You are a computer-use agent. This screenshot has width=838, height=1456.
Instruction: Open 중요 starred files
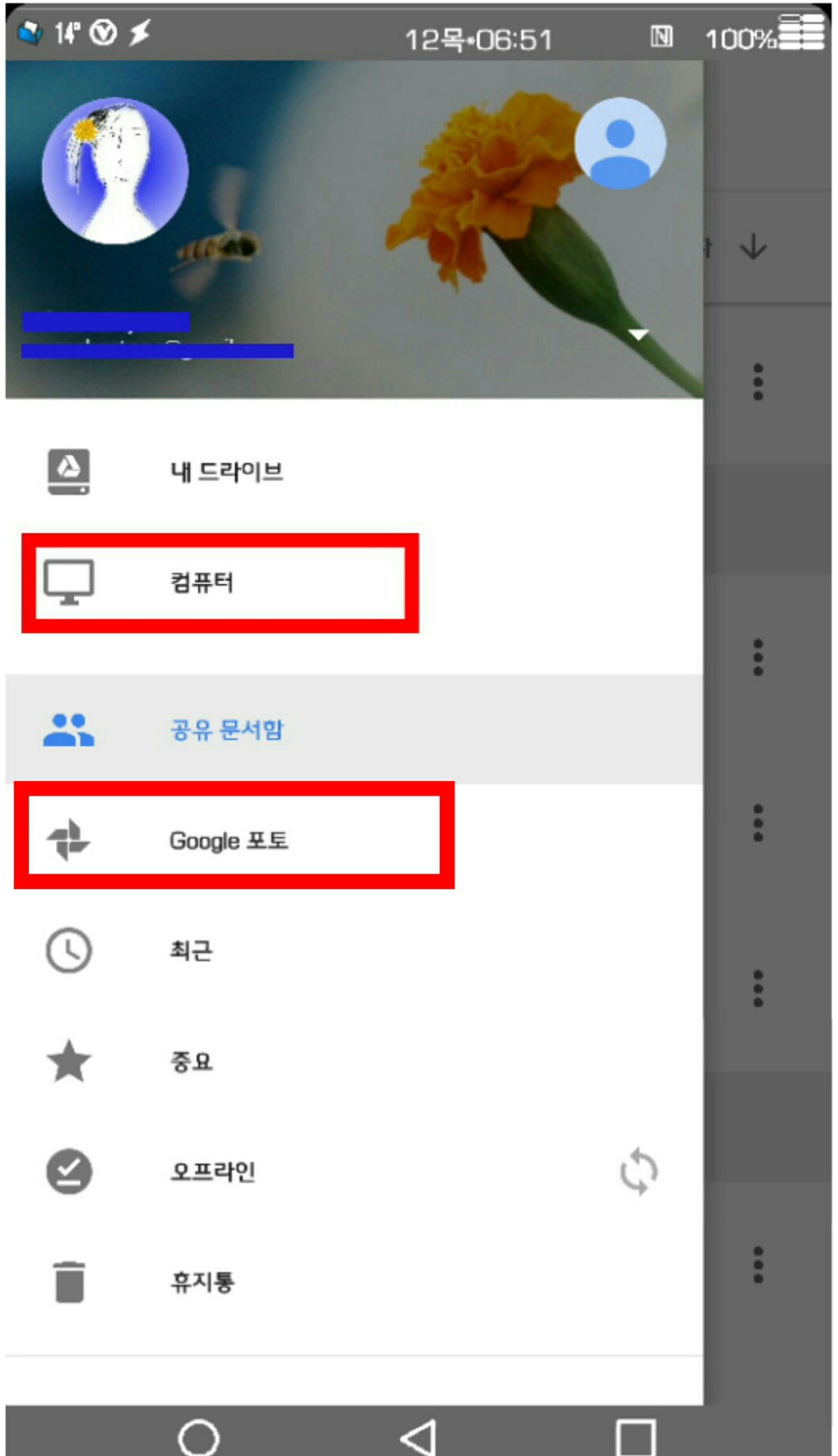[191, 1061]
